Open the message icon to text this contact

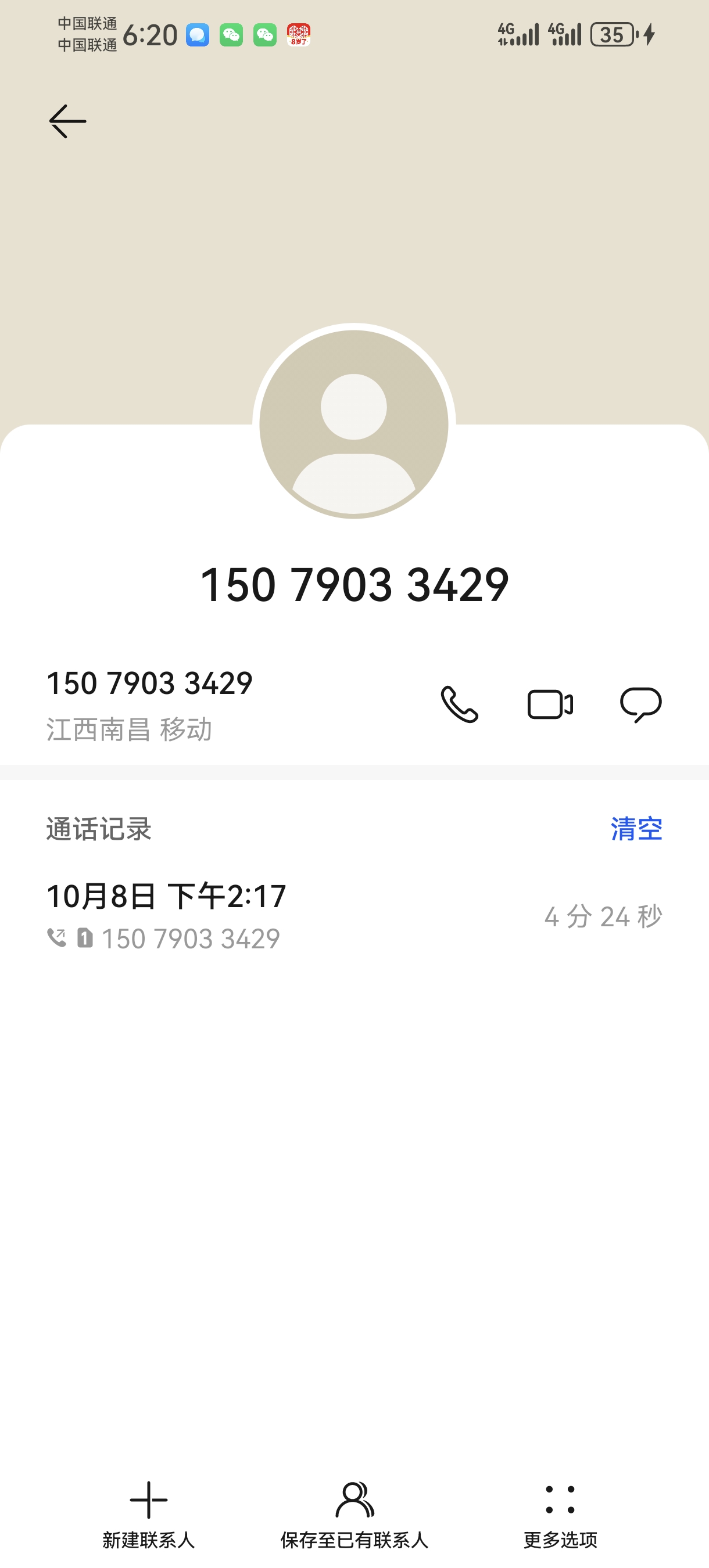(643, 706)
